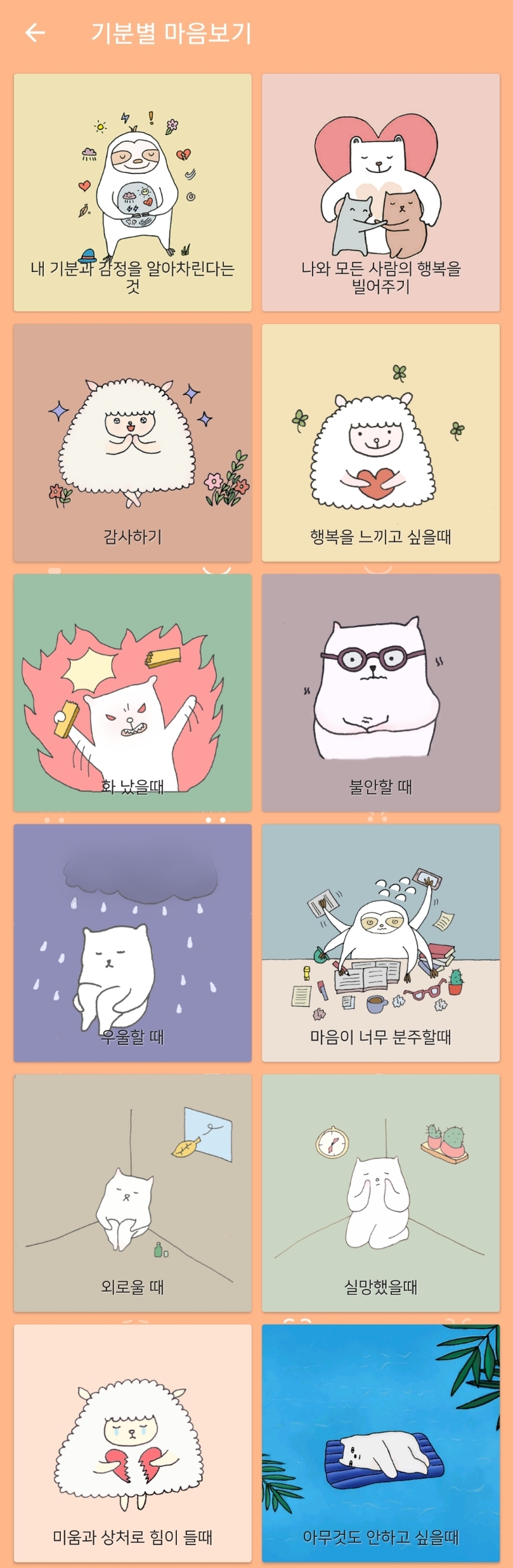Choose the 화 났을때 card
The image size is (513, 1568).
point(133,692)
